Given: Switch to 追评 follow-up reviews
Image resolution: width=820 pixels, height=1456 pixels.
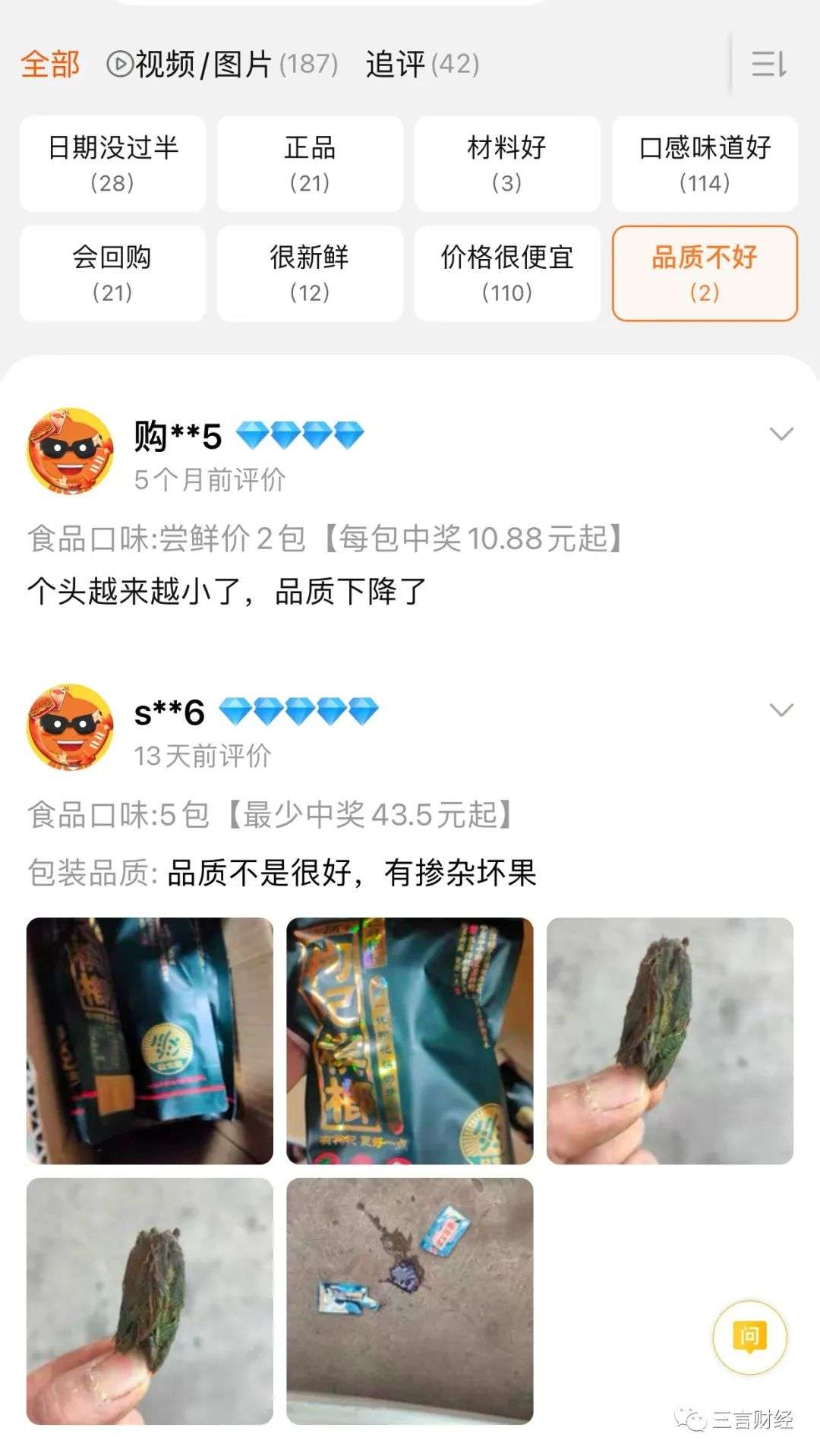Looking at the screenshot, I should pyautogui.click(x=421, y=65).
